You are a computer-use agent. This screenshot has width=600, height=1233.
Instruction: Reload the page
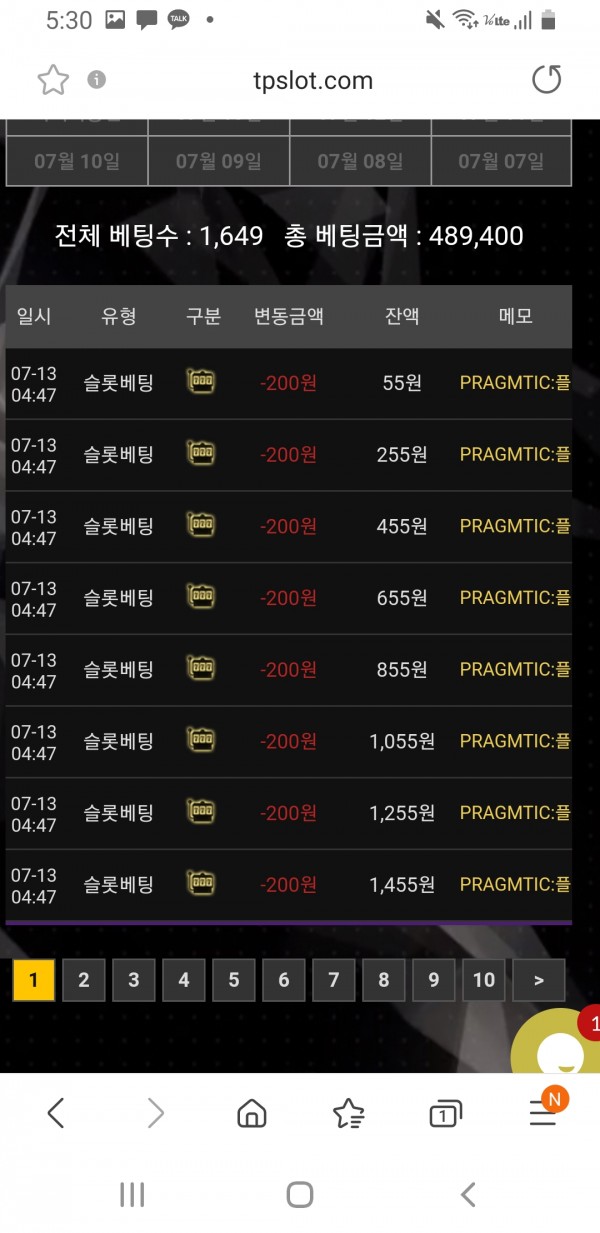(546, 80)
